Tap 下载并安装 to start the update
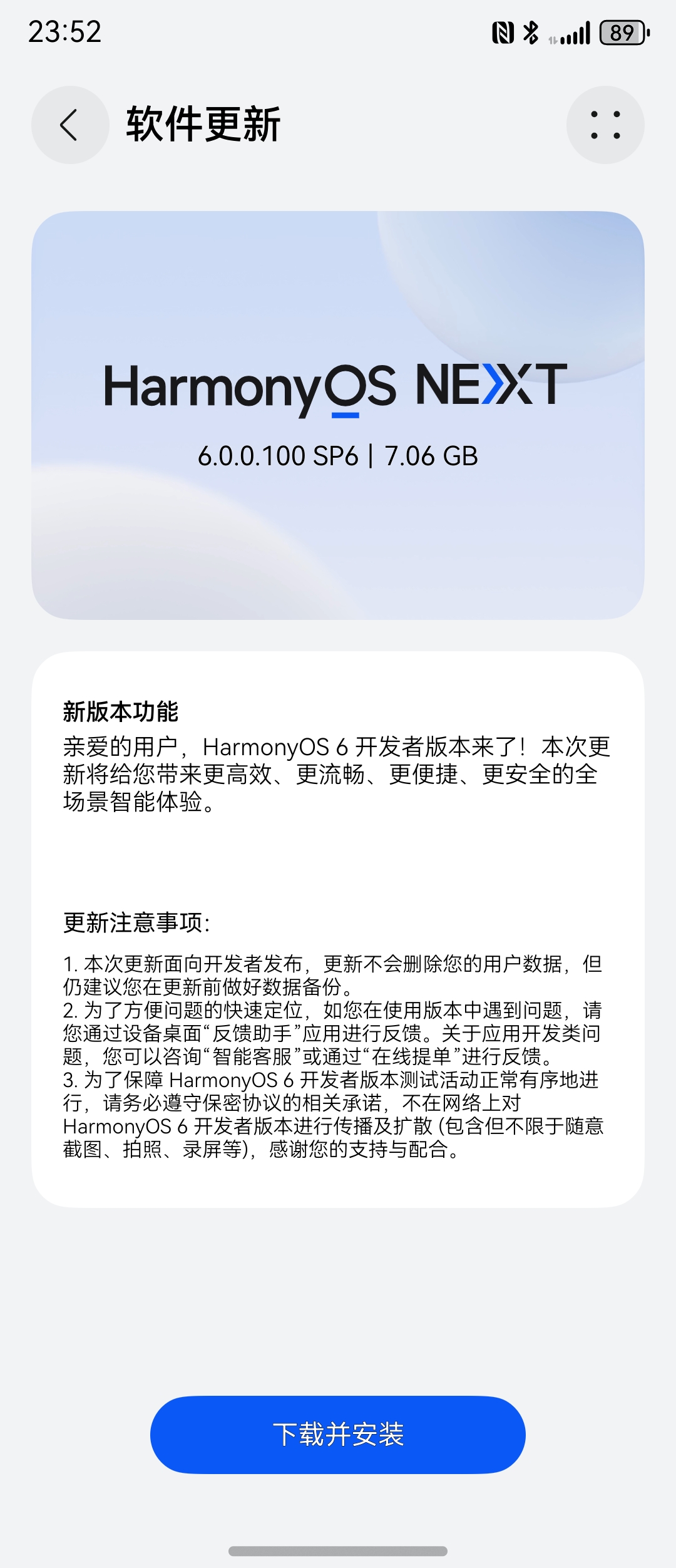Image resolution: width=676 pixels, height=1568 pixels. pyautogui.click(x=338, y=1434)
